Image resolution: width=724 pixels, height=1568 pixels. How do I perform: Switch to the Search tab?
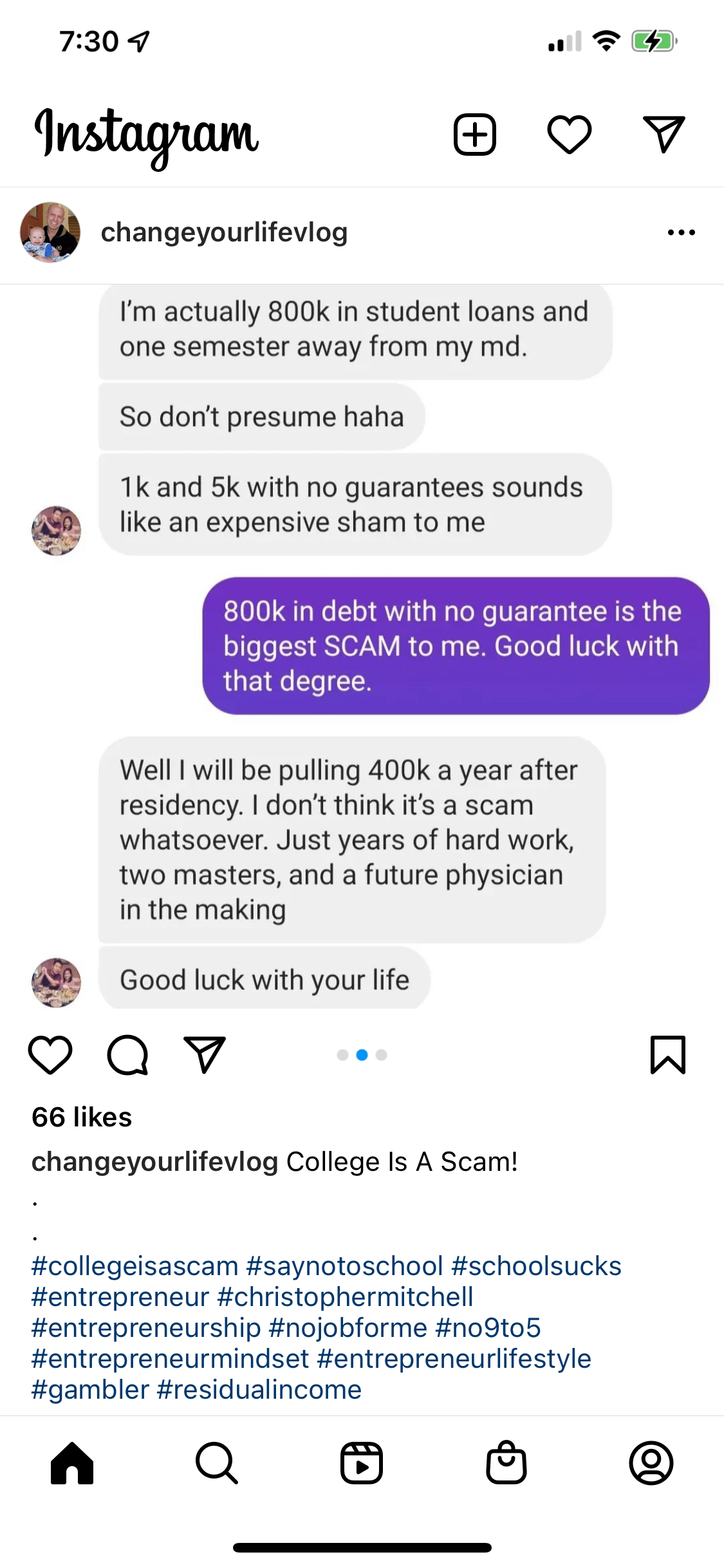click(x=217, y=1463)
